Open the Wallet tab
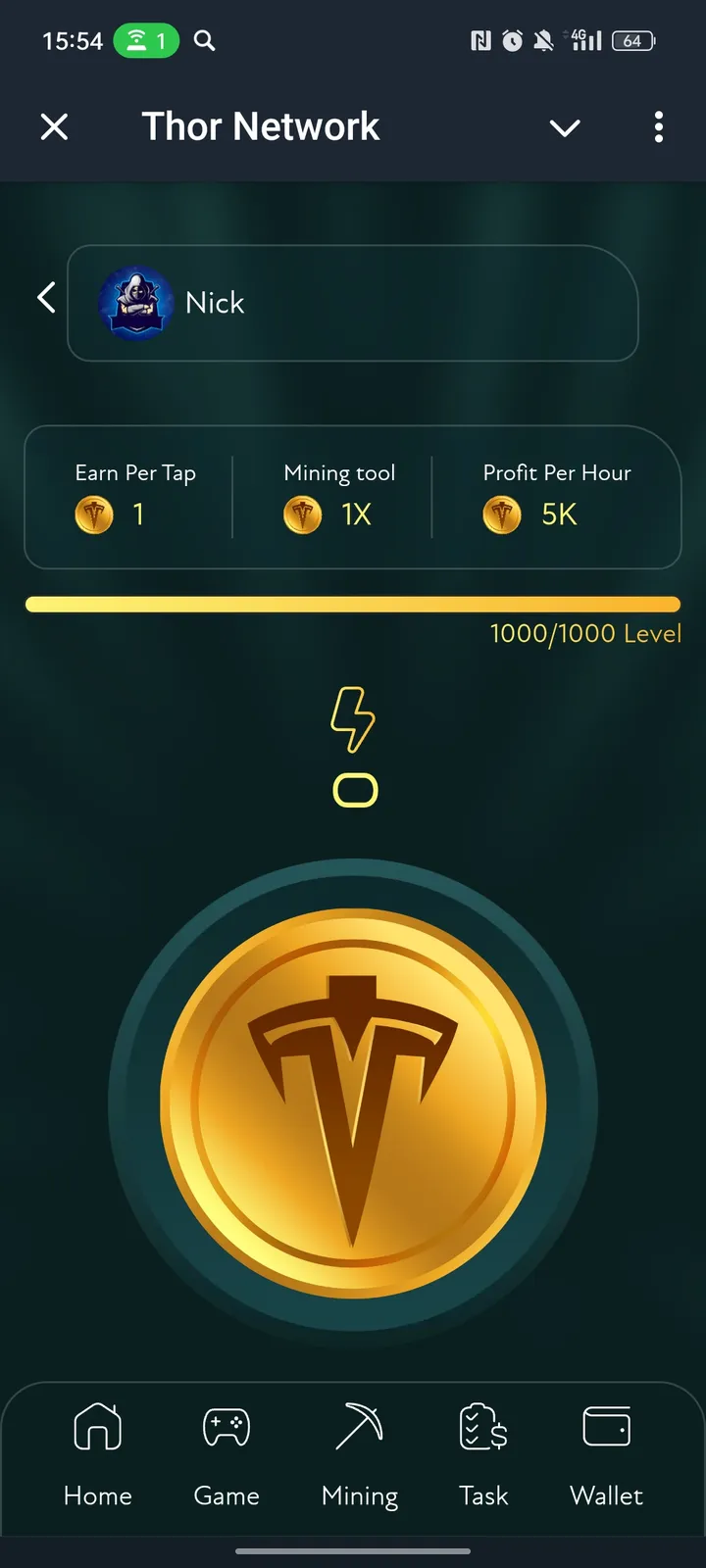Image resolution: width=706 pixels, height=1568 pixels. click(x=606, y=1452)
